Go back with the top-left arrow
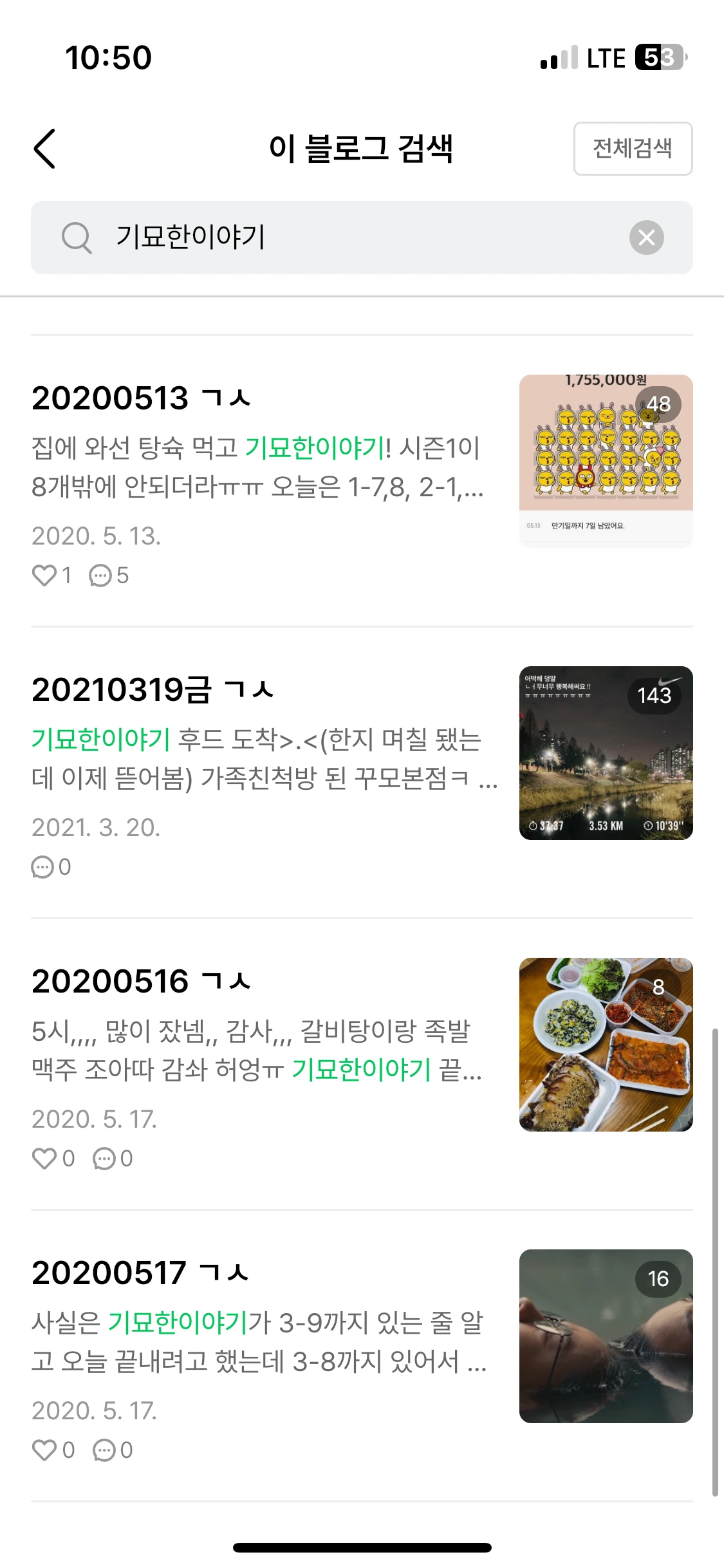Viewport: 724px width, 1568px height. (x=44, y=149)
